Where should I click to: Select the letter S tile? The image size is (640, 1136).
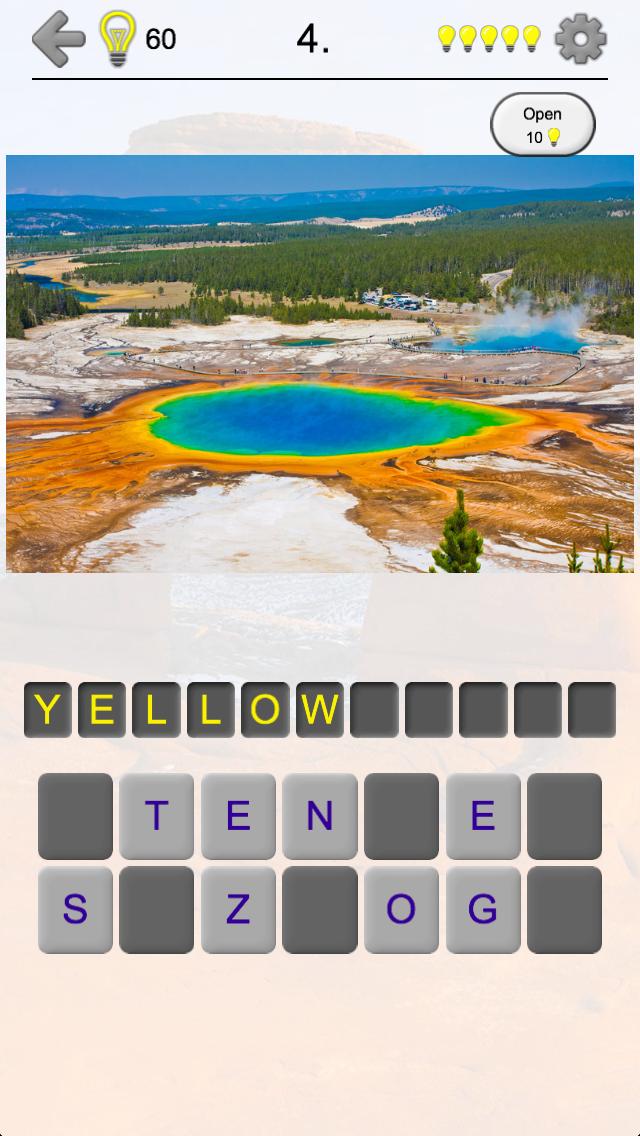click(x=75, y=909)
